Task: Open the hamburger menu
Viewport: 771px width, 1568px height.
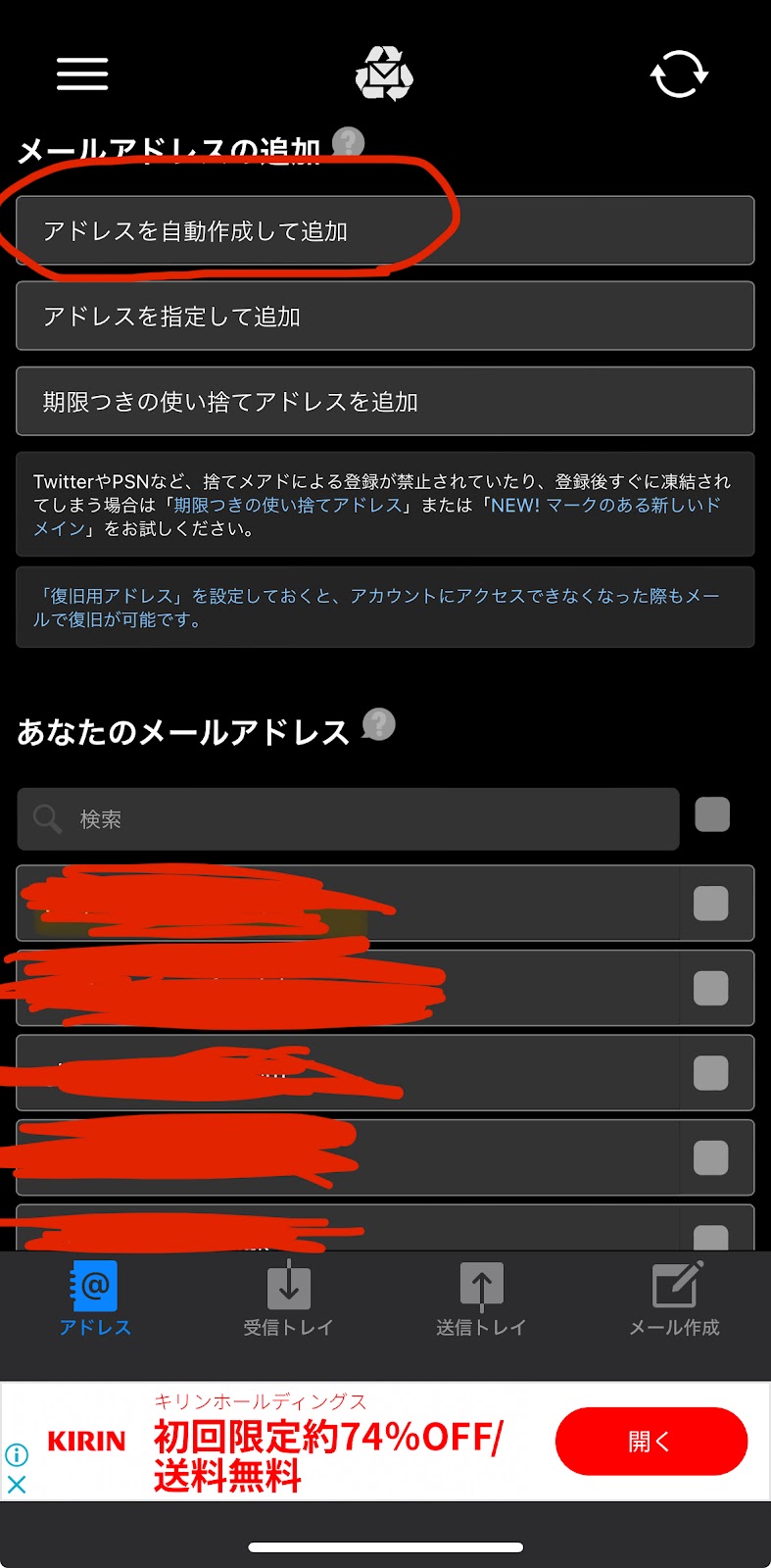Action: (x=82, y=73)
